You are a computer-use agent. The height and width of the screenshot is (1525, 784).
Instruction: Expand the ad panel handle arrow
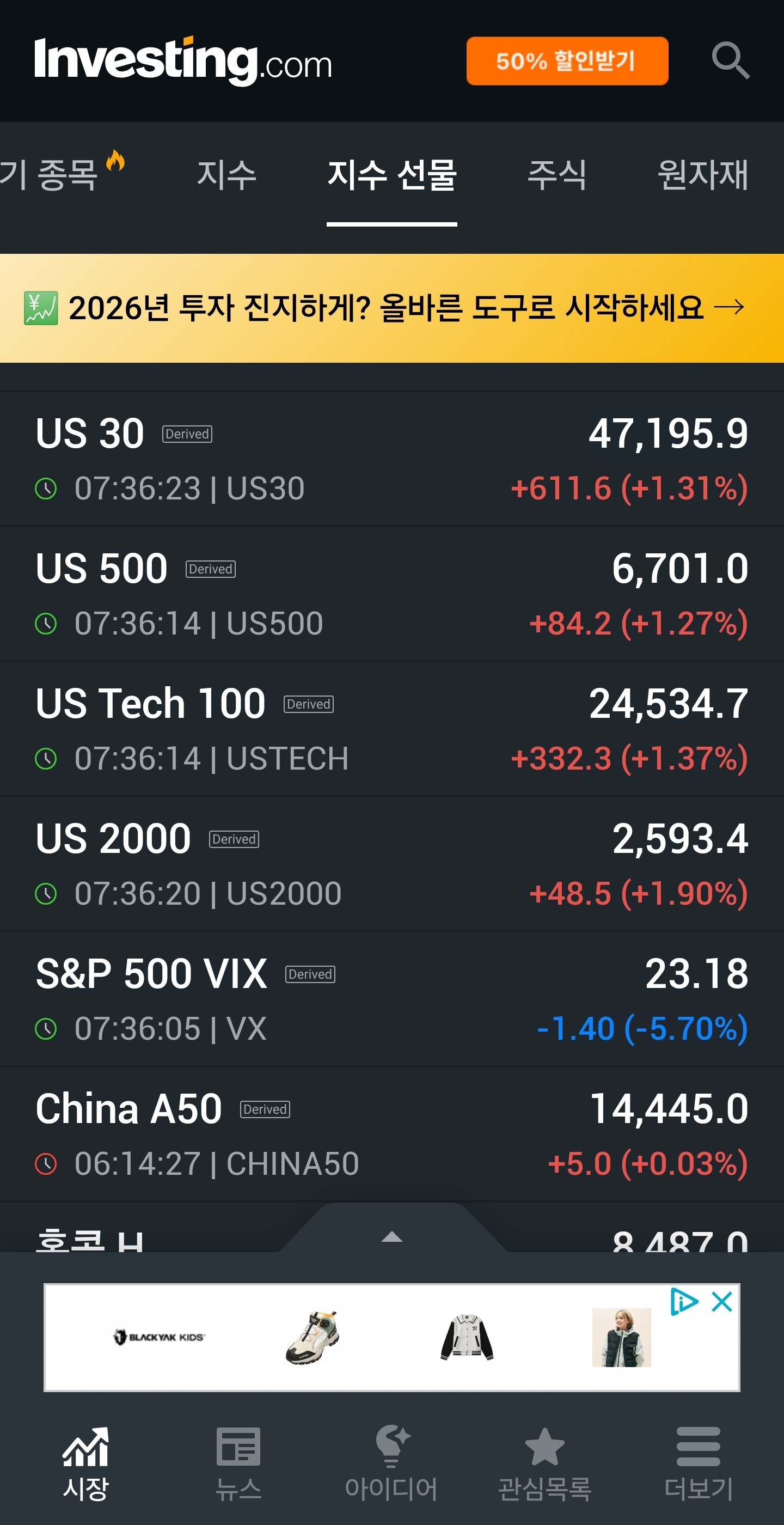coord(391,1236)
